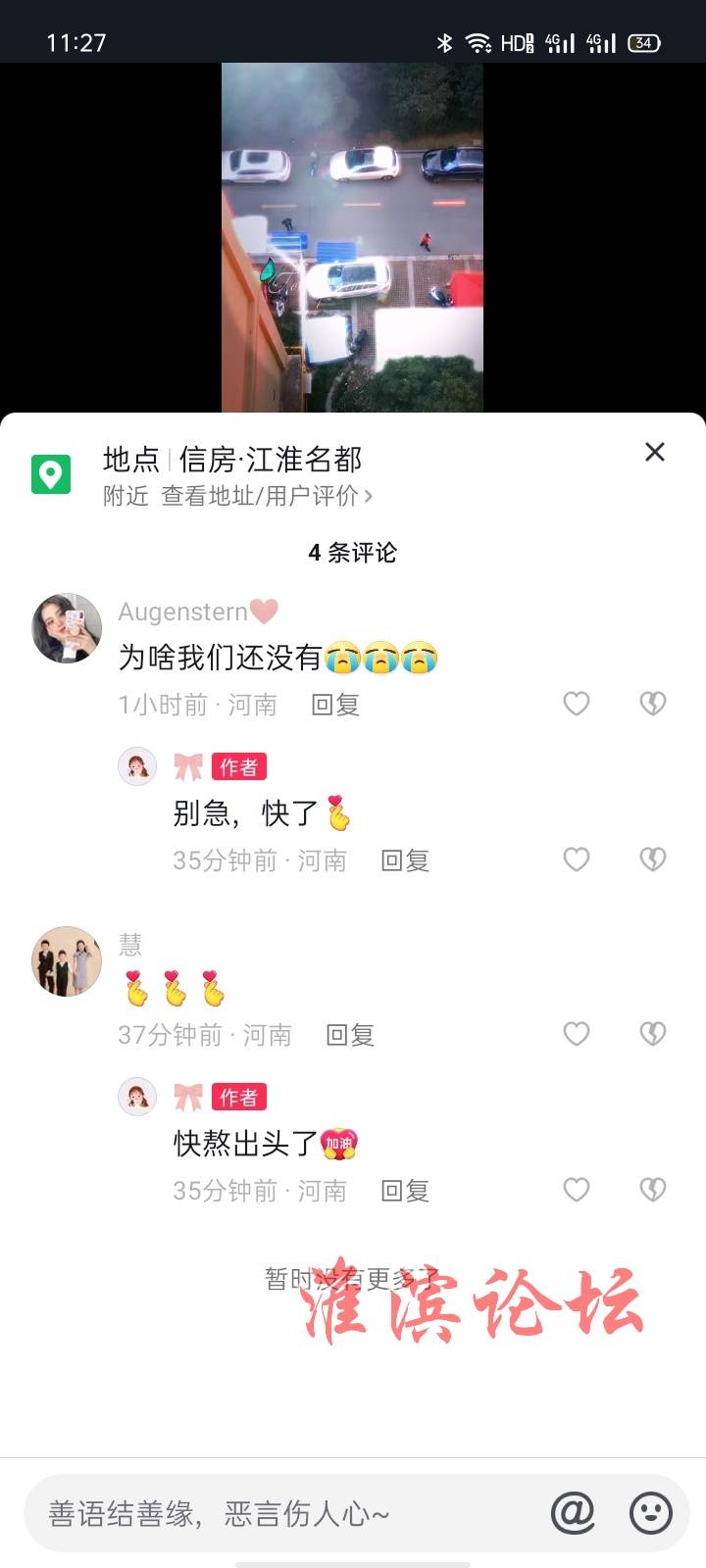
Task: Open 慧's profile avatar
Action: coord(67,961)
